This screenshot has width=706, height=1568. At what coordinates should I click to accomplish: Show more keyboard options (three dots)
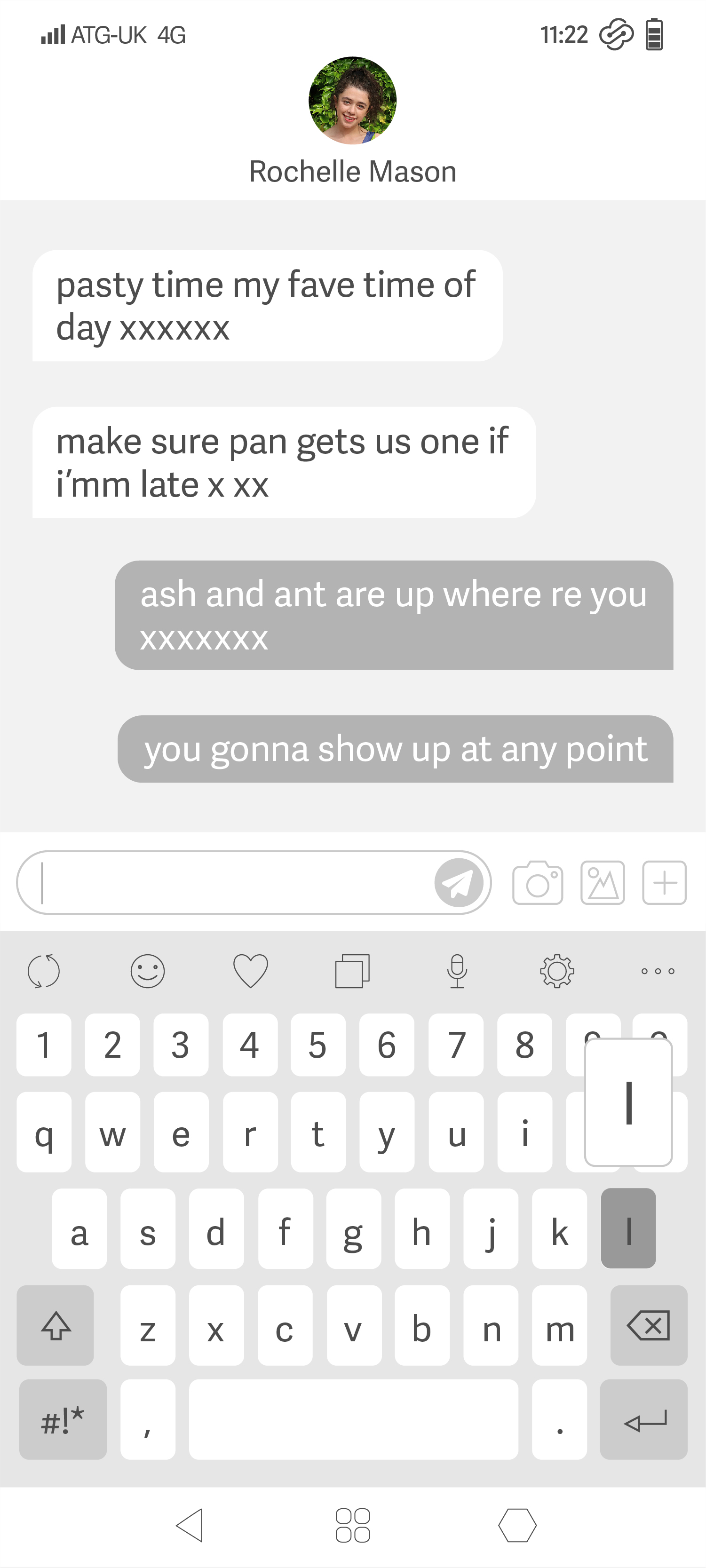pyautogui.click(x=658, y=970)
